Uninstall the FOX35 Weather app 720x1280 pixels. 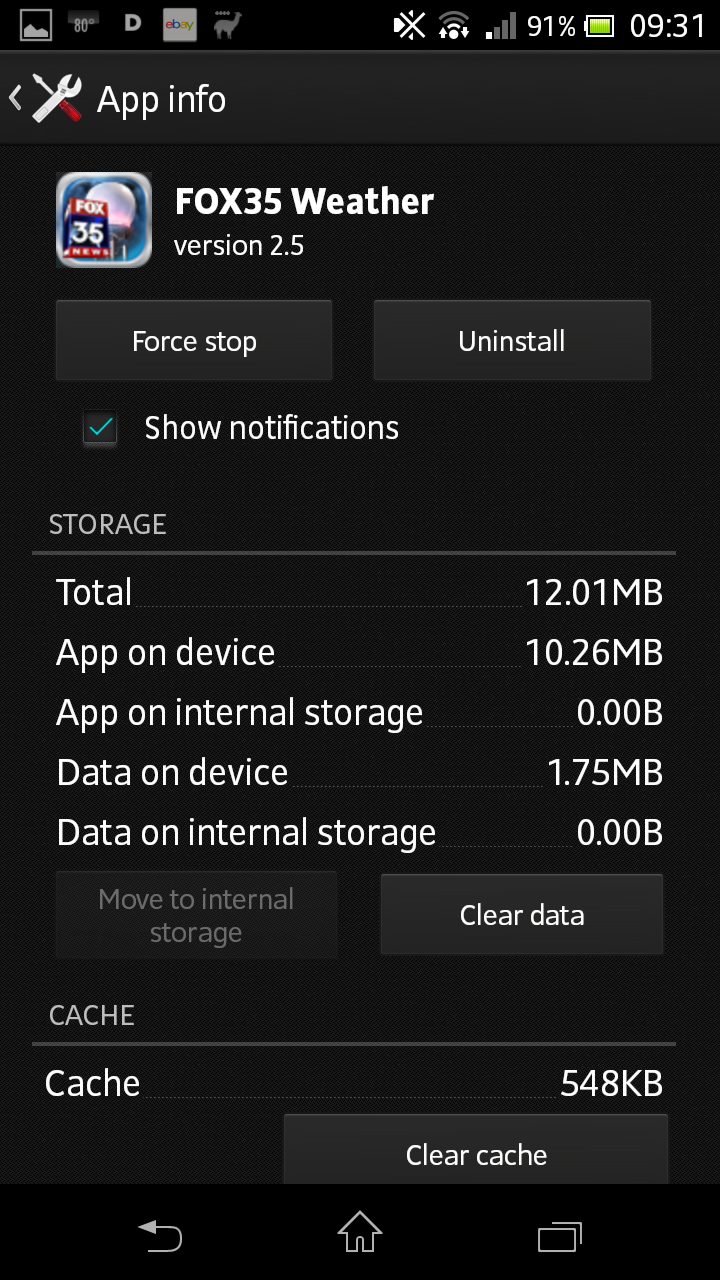point(512,341)
